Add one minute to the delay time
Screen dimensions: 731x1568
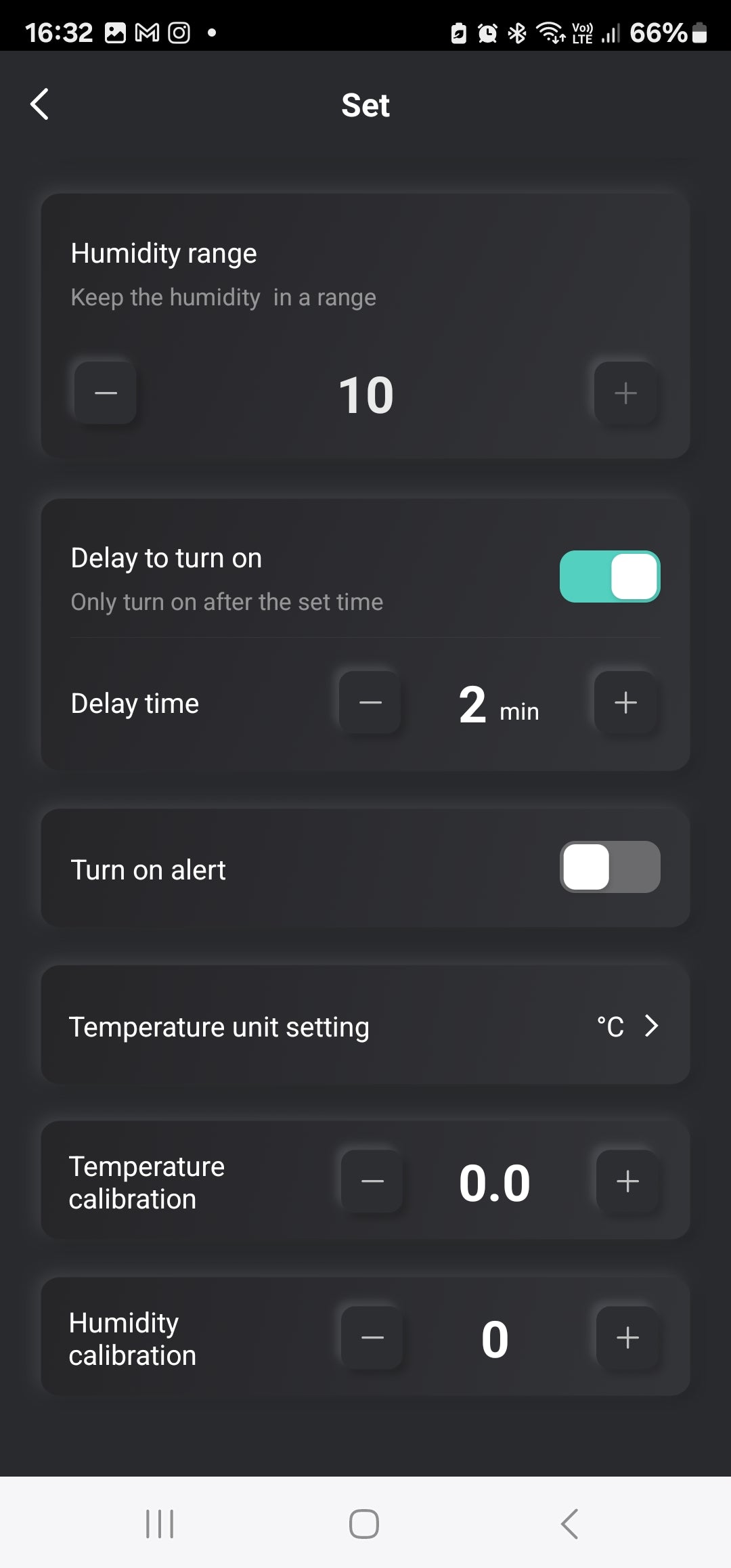(625, 703)
